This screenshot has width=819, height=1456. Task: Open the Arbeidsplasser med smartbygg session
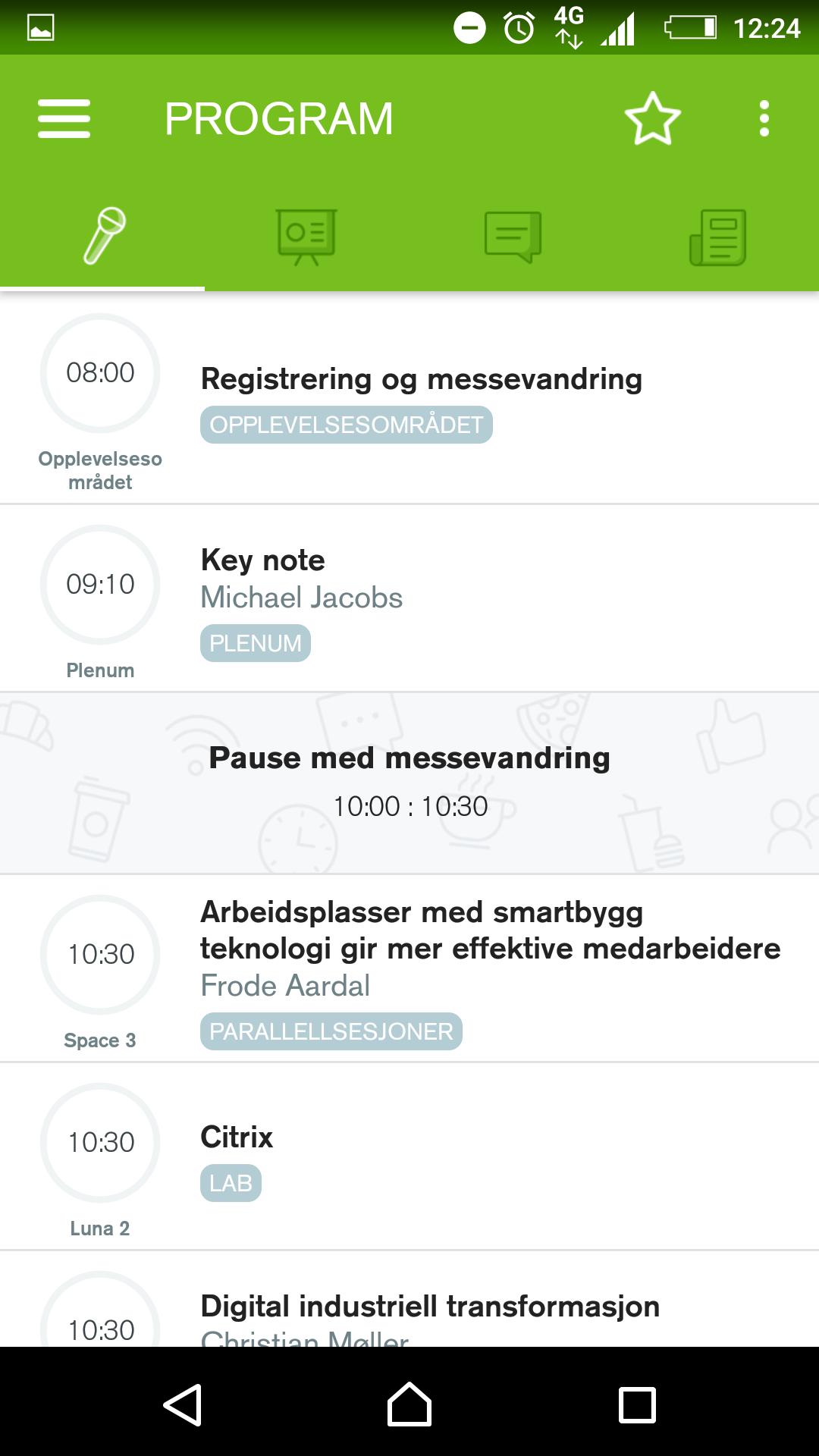click(489, 948)
